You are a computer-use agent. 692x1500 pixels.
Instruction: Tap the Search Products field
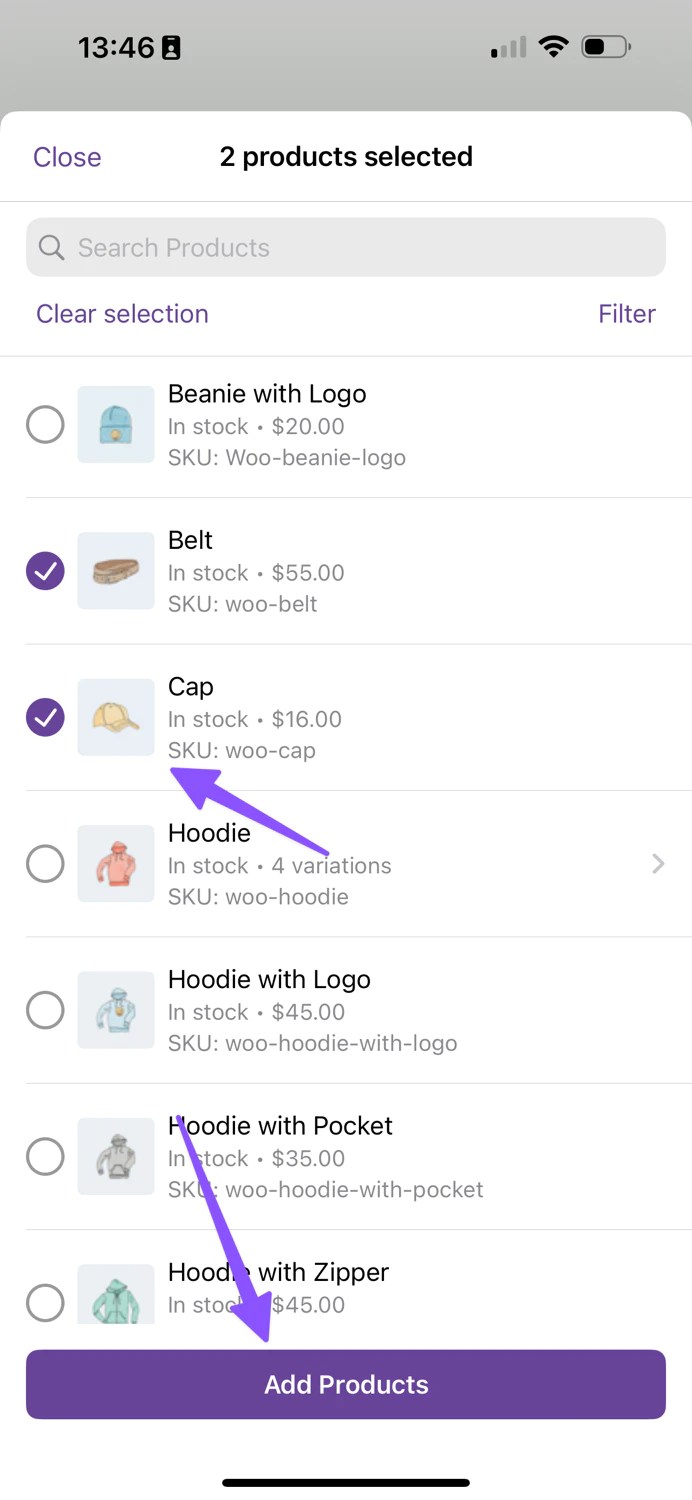tap(346, 247)
